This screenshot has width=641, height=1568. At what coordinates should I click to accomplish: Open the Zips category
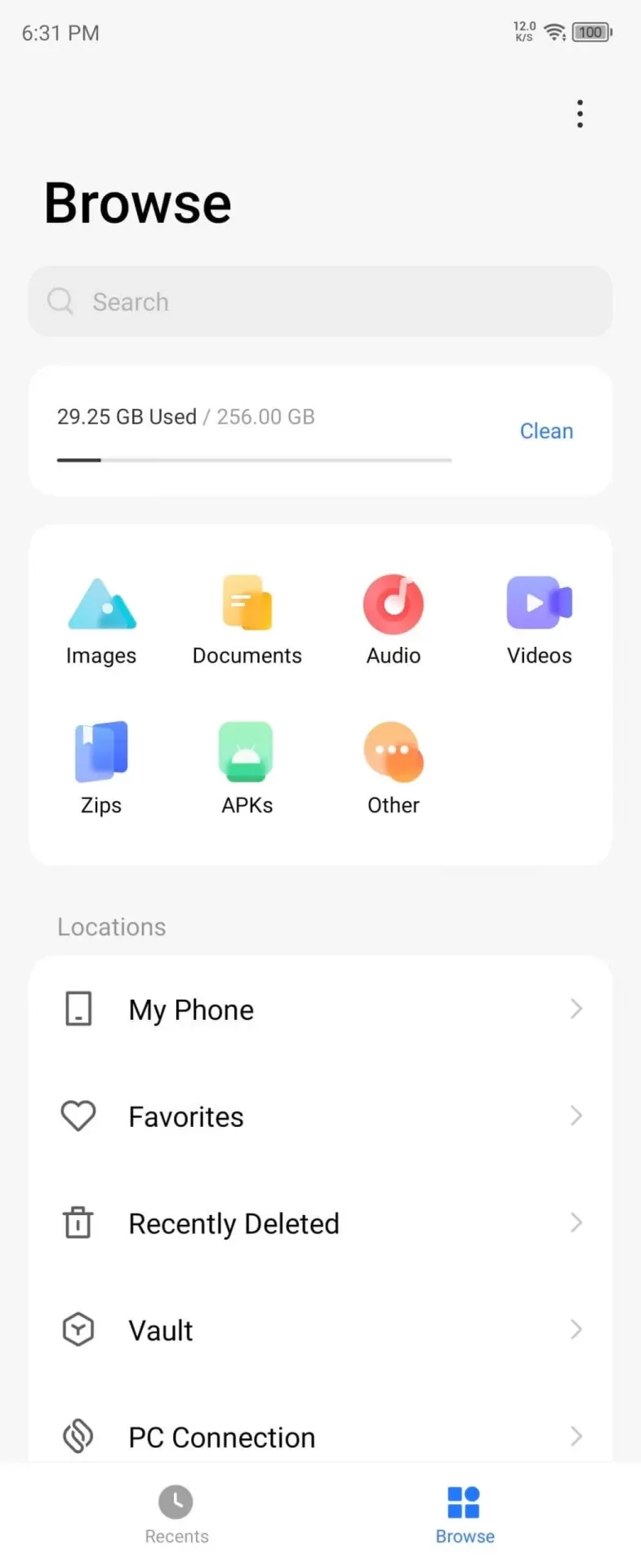tap(101, 768)
